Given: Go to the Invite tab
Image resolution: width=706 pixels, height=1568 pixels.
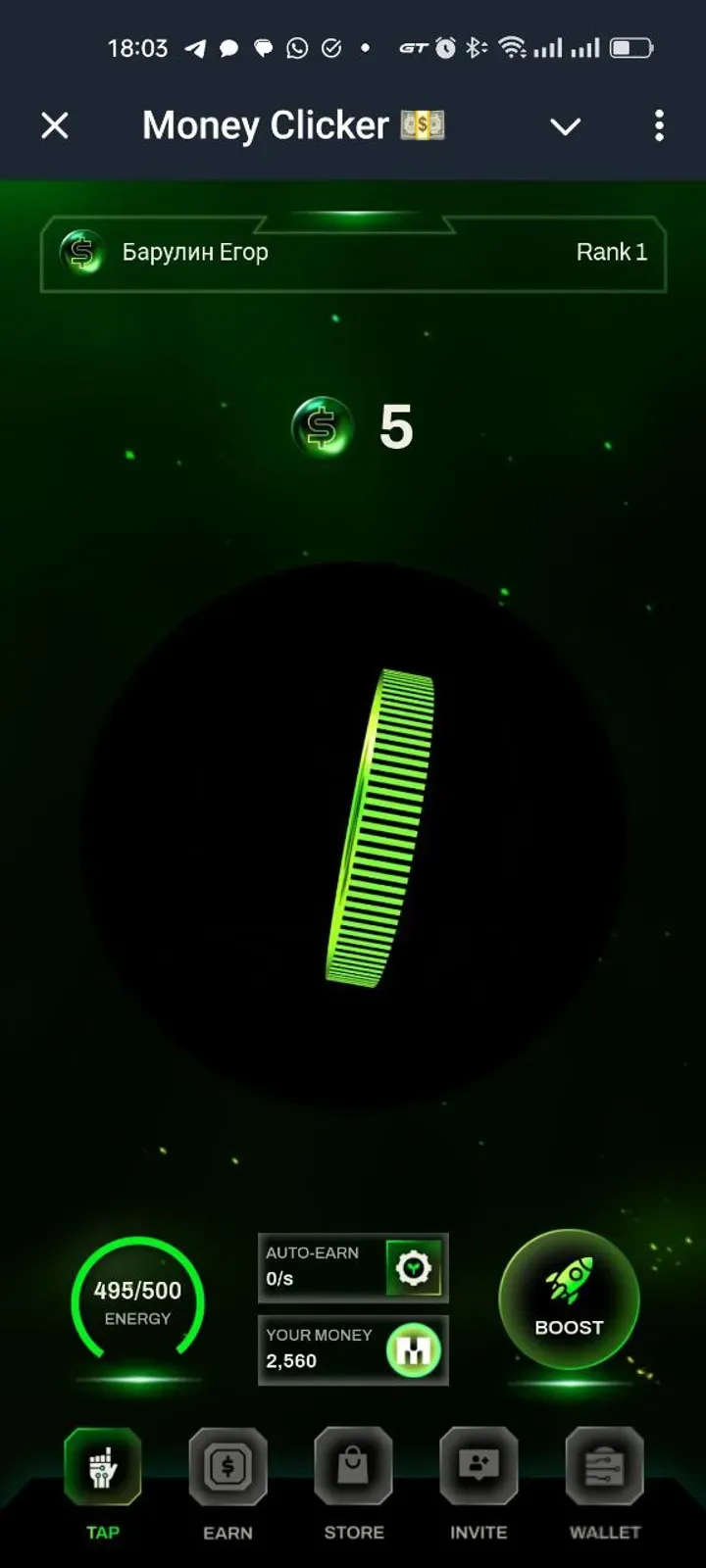Looking at the screenshot, I should pos(479,1482).
